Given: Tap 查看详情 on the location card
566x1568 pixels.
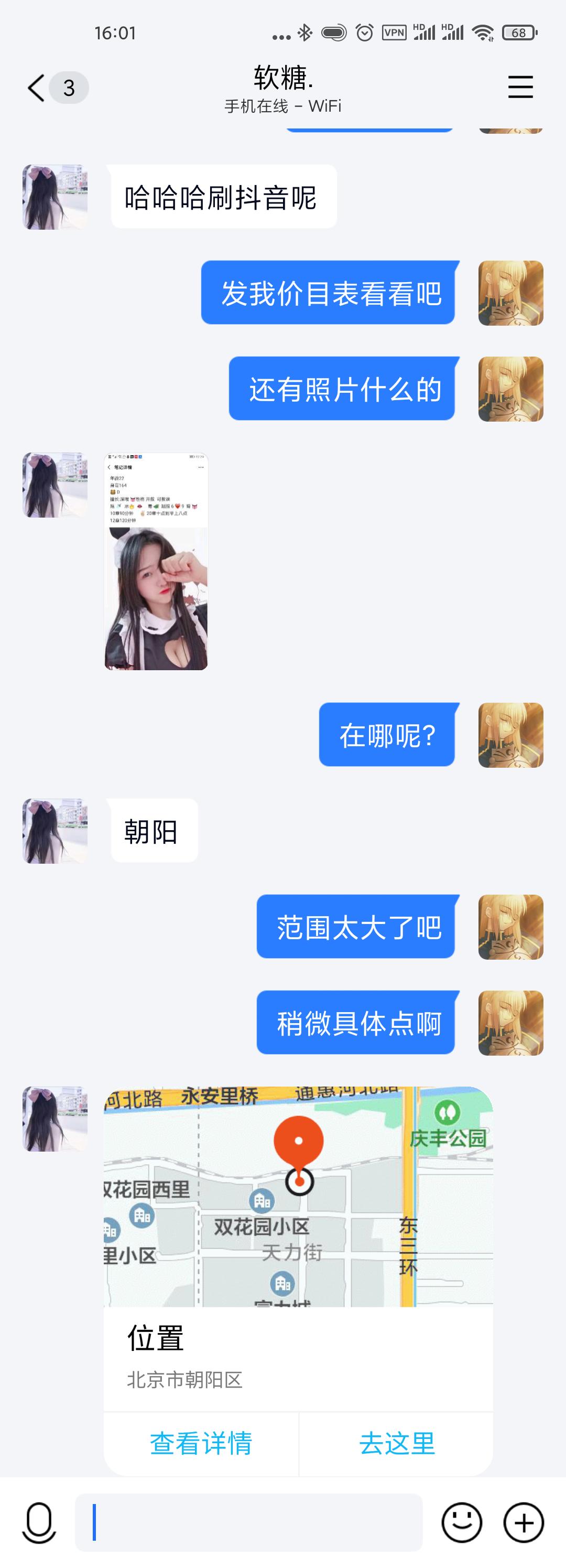Looking at the screenshot, I should (x=201, y=1443).
